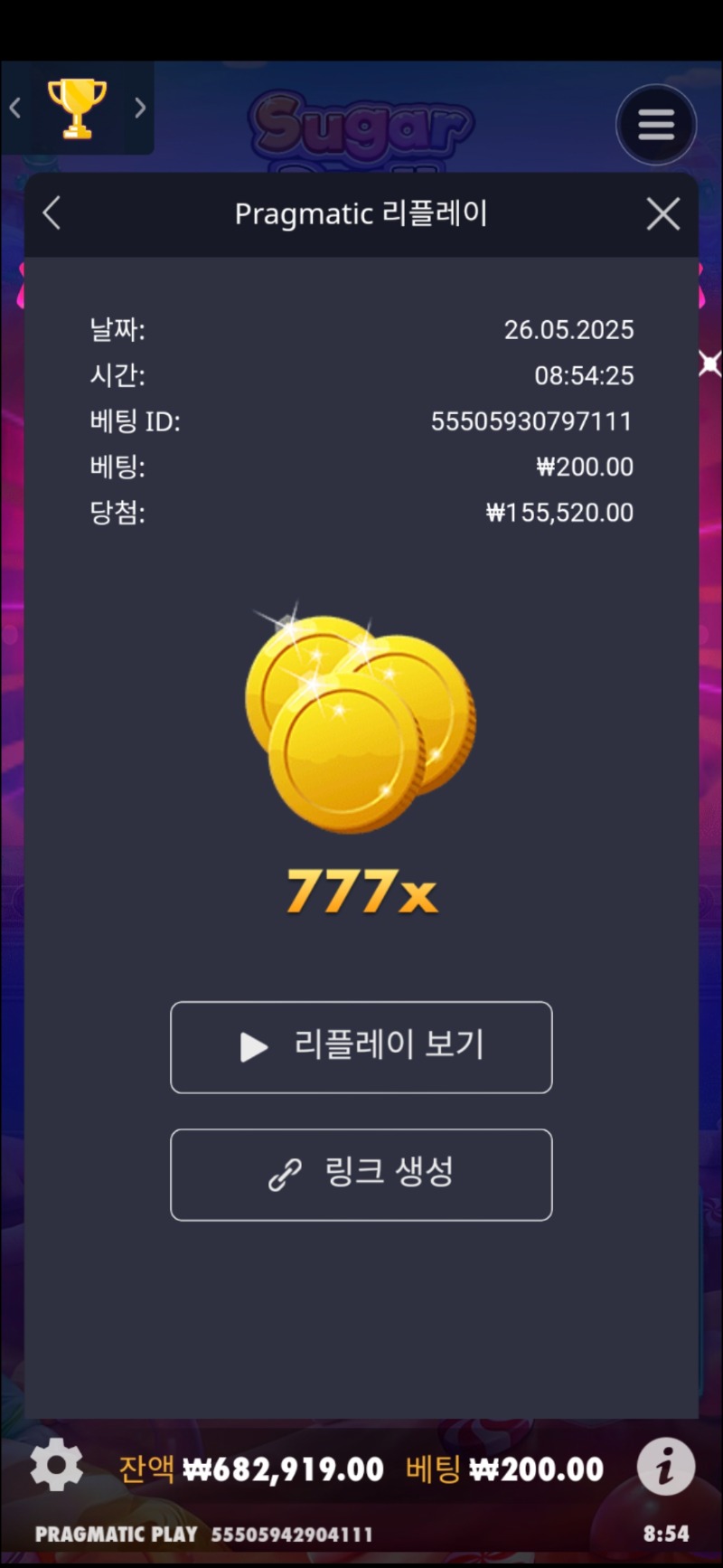723x1568 pixels.
Task: Tap the 리플레이 보기 button to watch the replay
Action: pos(361,1047)
